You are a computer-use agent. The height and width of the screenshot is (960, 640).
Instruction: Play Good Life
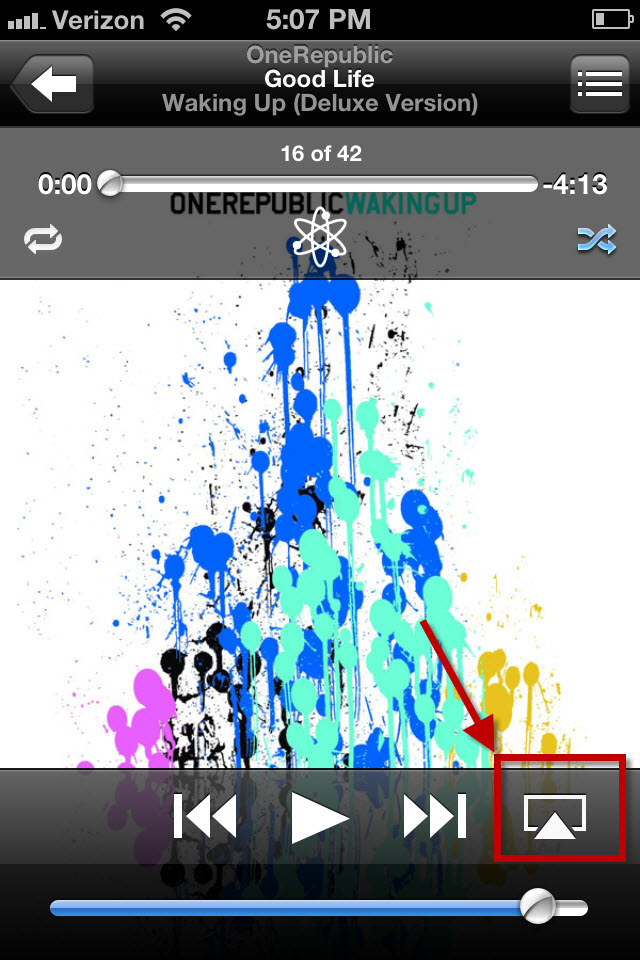[x=320, y=817]
